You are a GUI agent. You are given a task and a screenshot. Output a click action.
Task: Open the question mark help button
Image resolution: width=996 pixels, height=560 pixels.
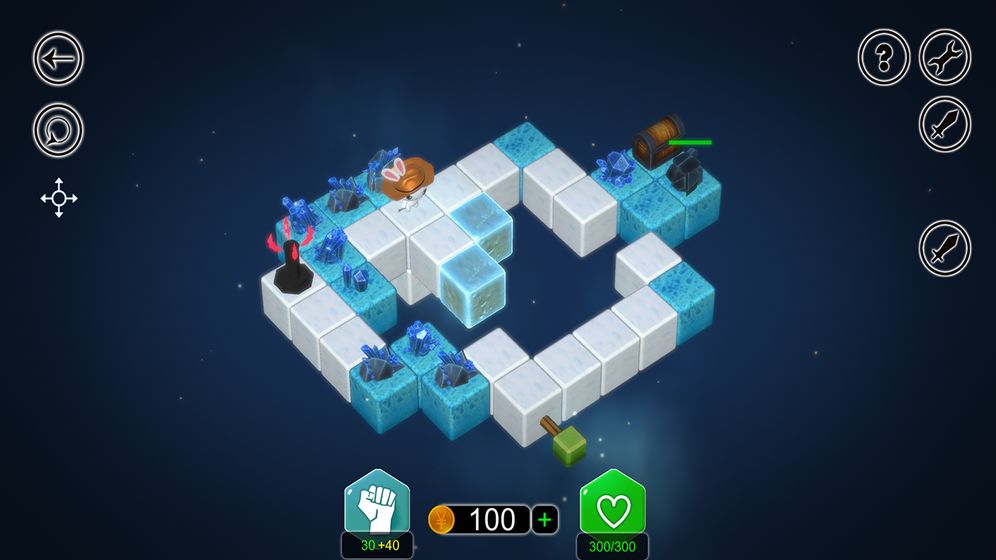click(x=884, y=58)
